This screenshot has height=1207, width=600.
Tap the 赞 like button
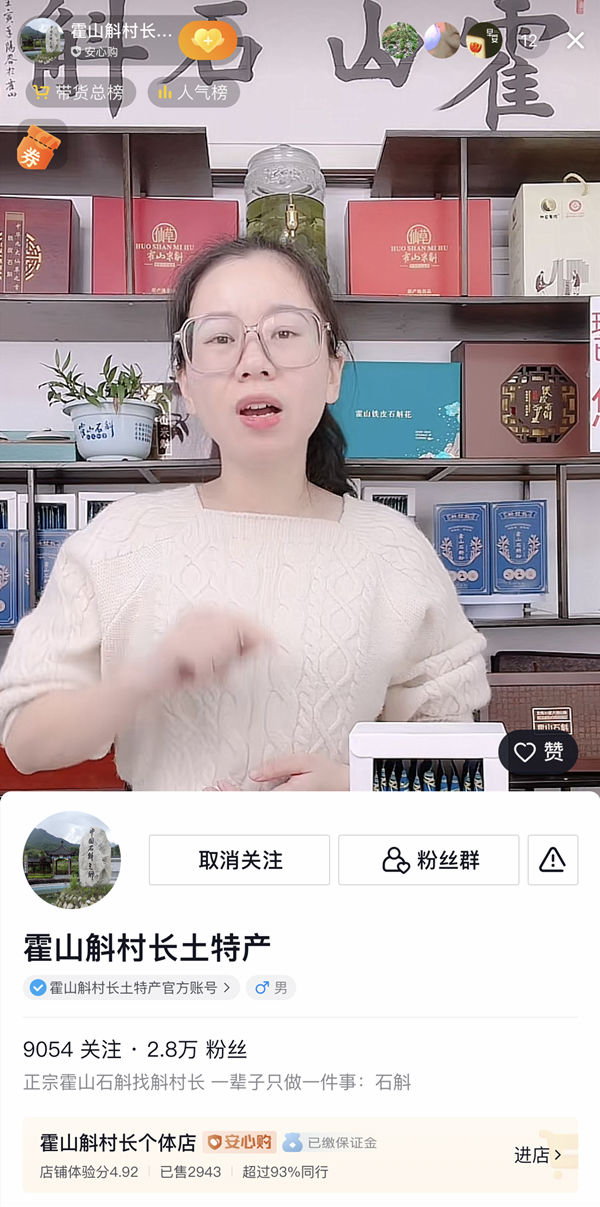[538, 753]
